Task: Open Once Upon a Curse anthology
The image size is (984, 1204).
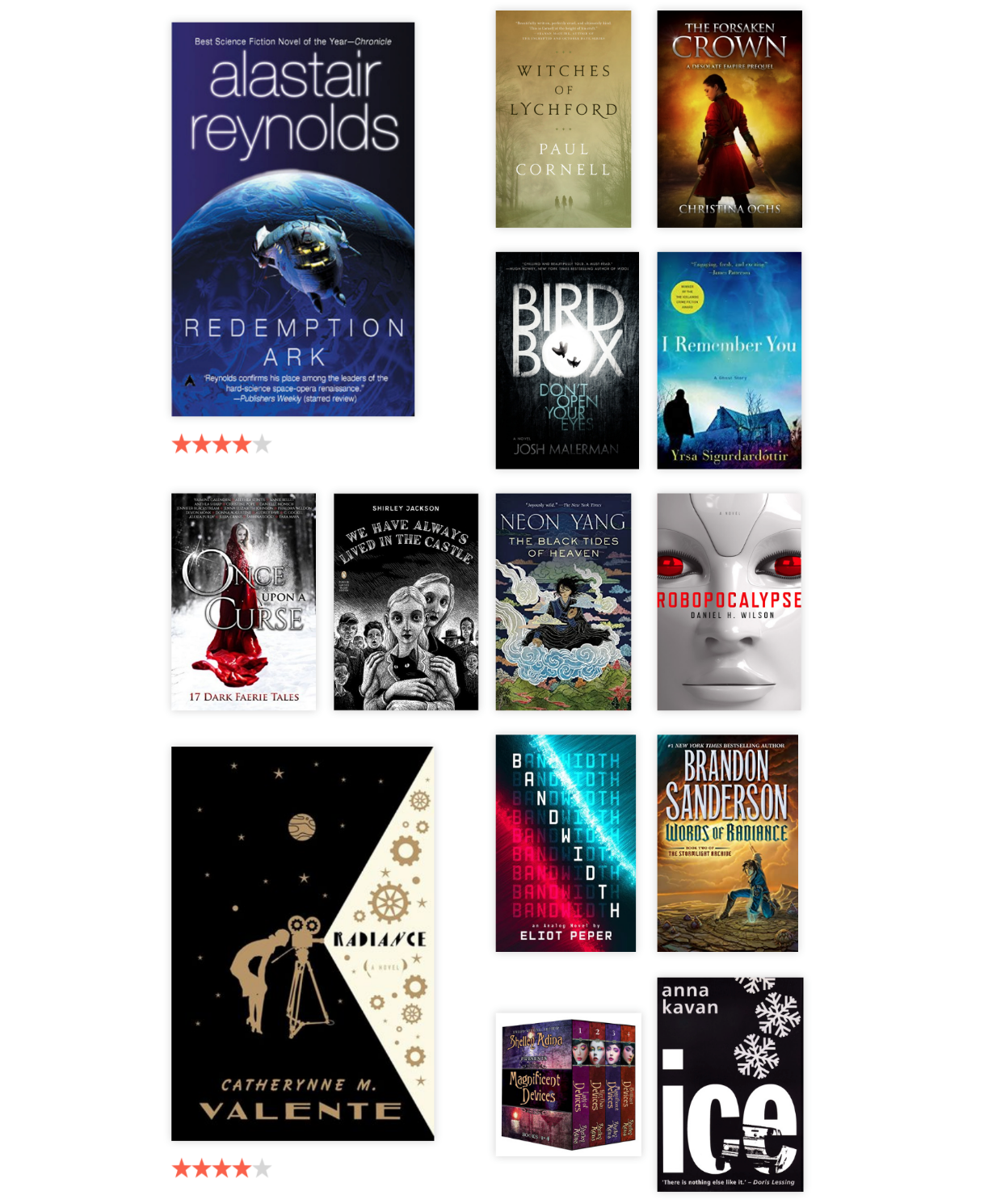Action: point(243,602)
